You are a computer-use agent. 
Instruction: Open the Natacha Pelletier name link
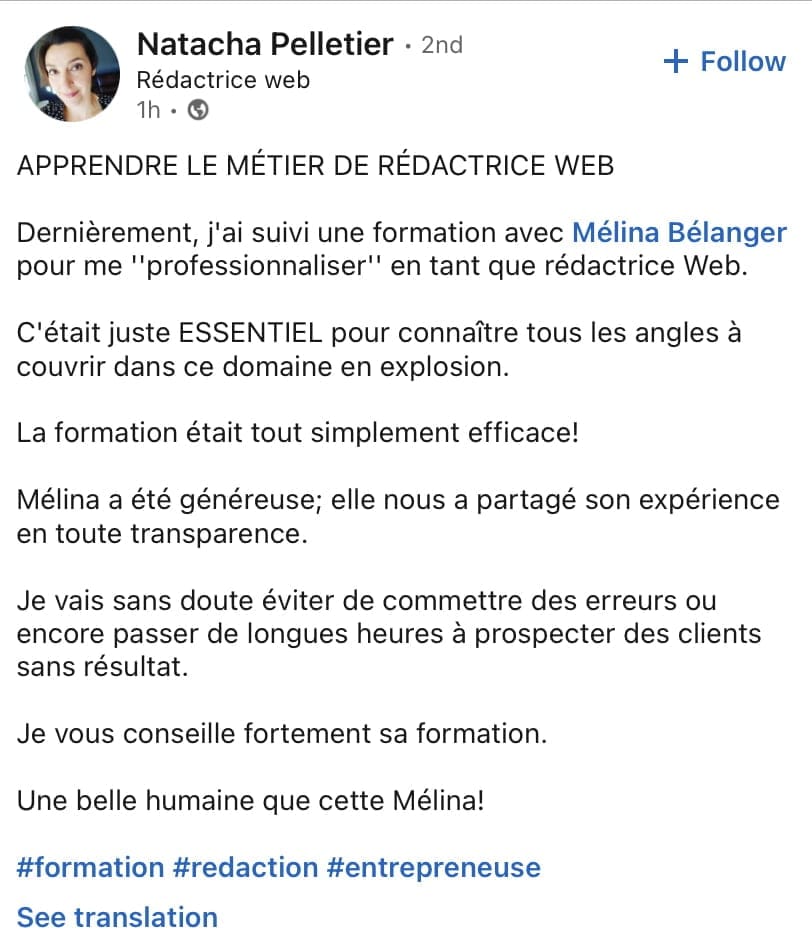(265, 44)
